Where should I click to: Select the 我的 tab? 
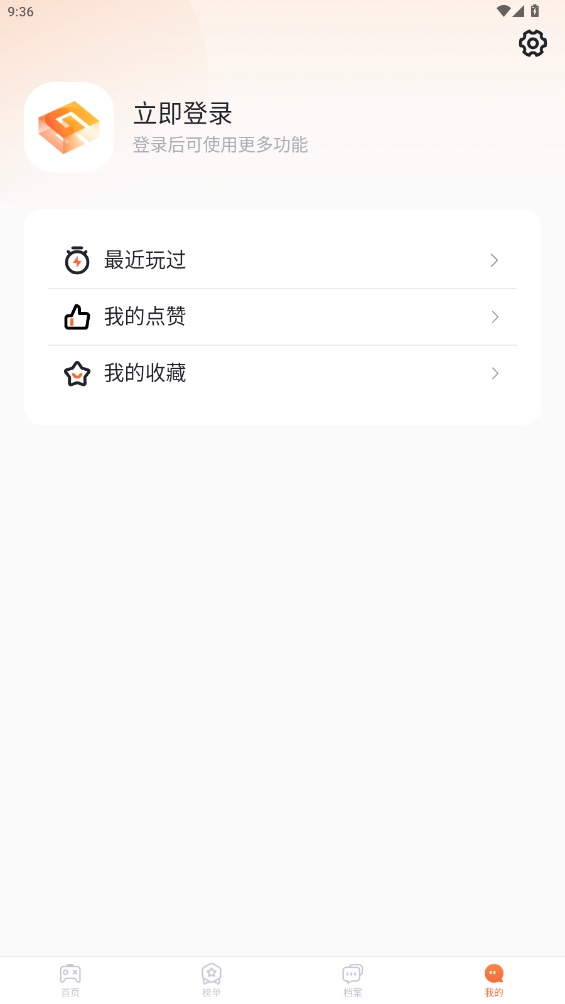(x=494, y=980)
